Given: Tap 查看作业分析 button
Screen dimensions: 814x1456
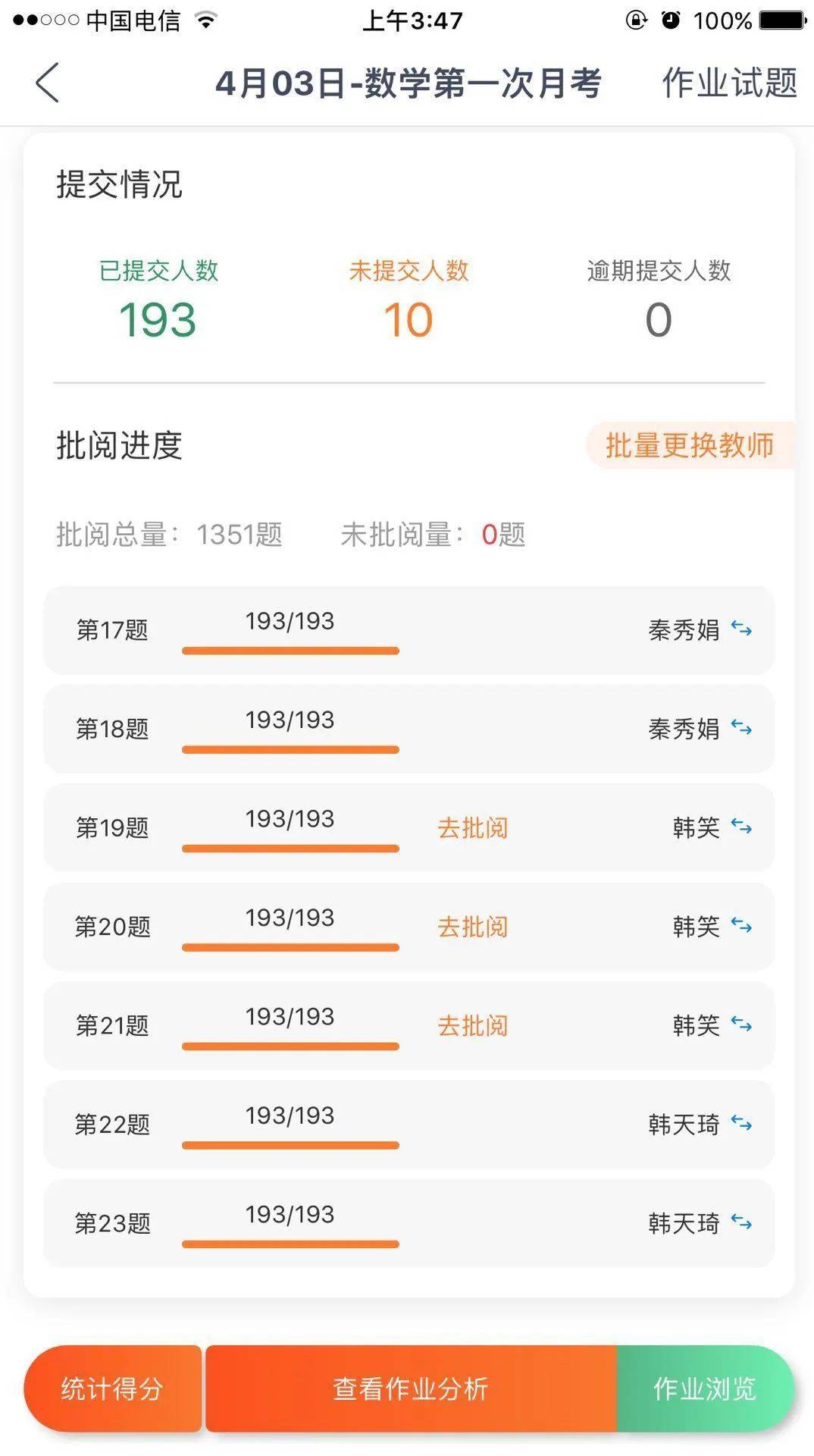Looking at the screenshot, I should 411,1389.
